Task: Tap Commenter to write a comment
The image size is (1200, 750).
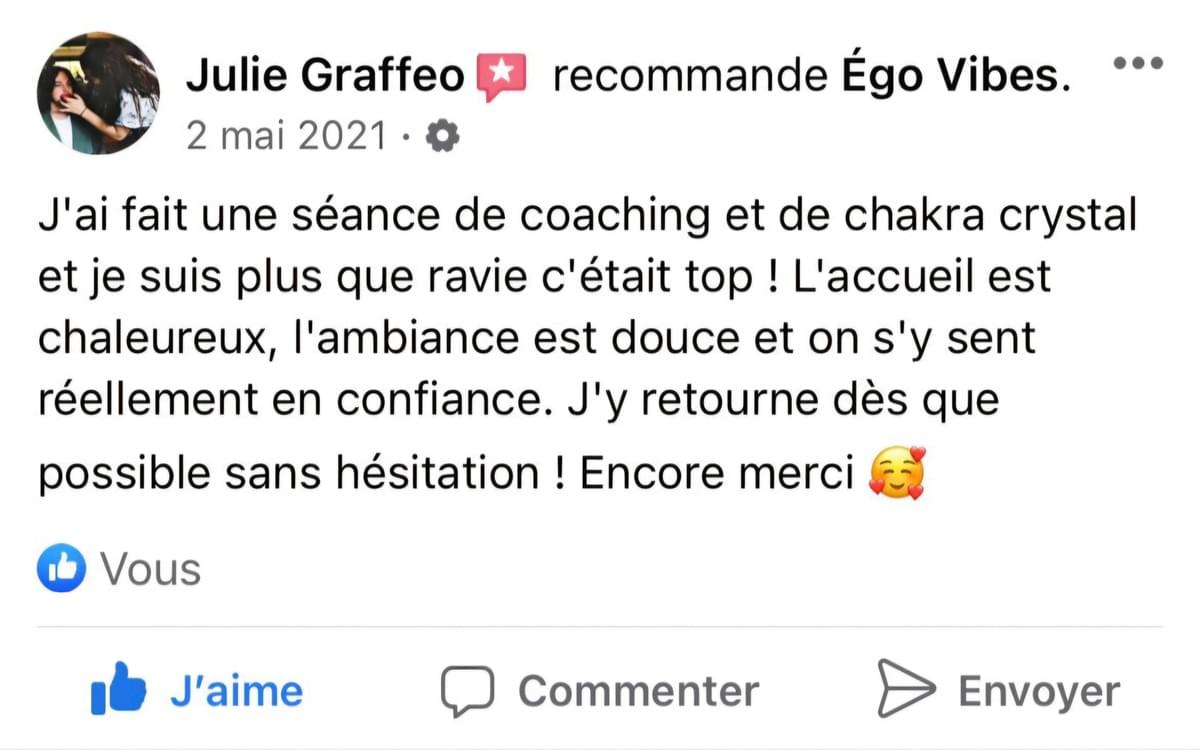Action: tap(600, 690)
